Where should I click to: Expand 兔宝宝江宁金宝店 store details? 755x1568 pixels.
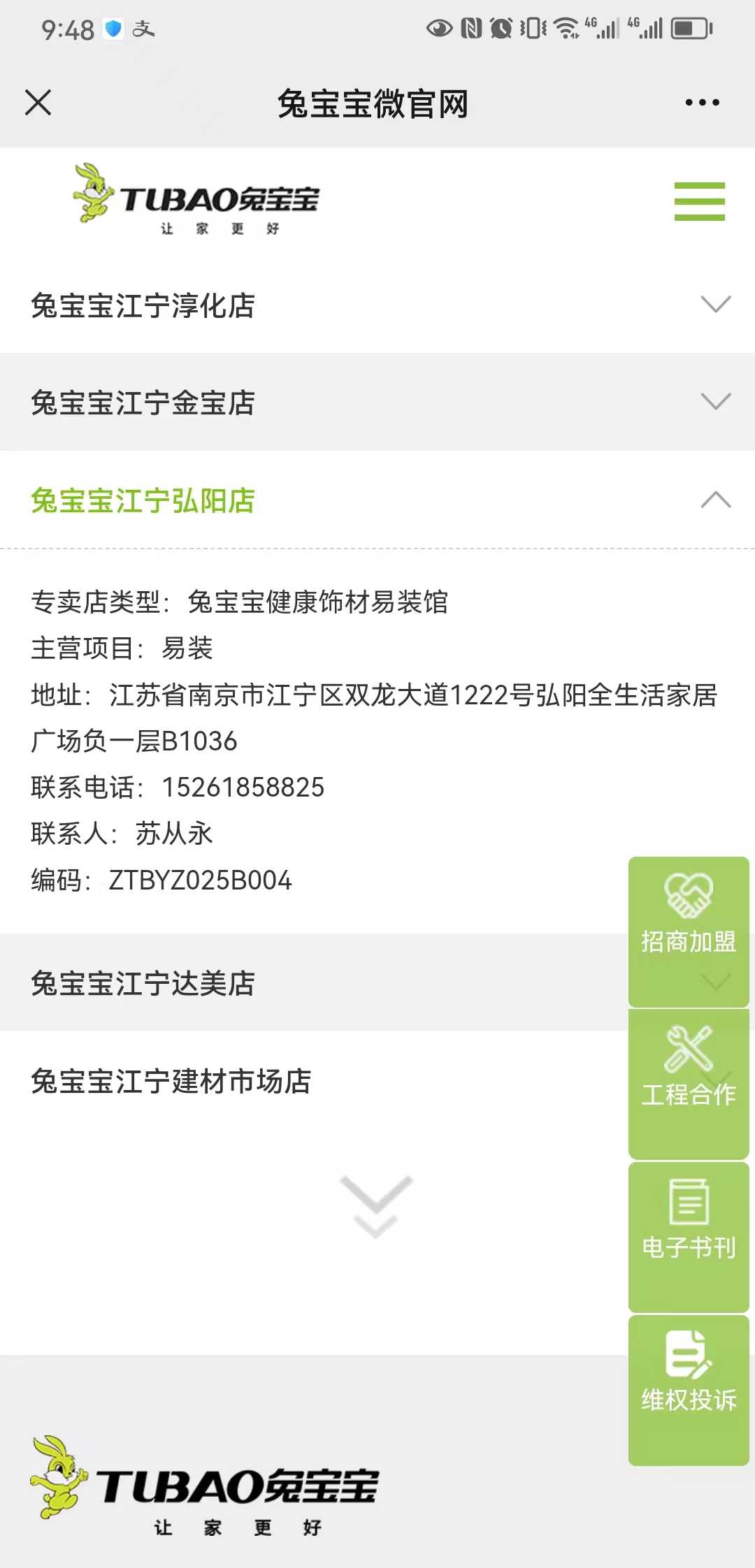(377, 402)
